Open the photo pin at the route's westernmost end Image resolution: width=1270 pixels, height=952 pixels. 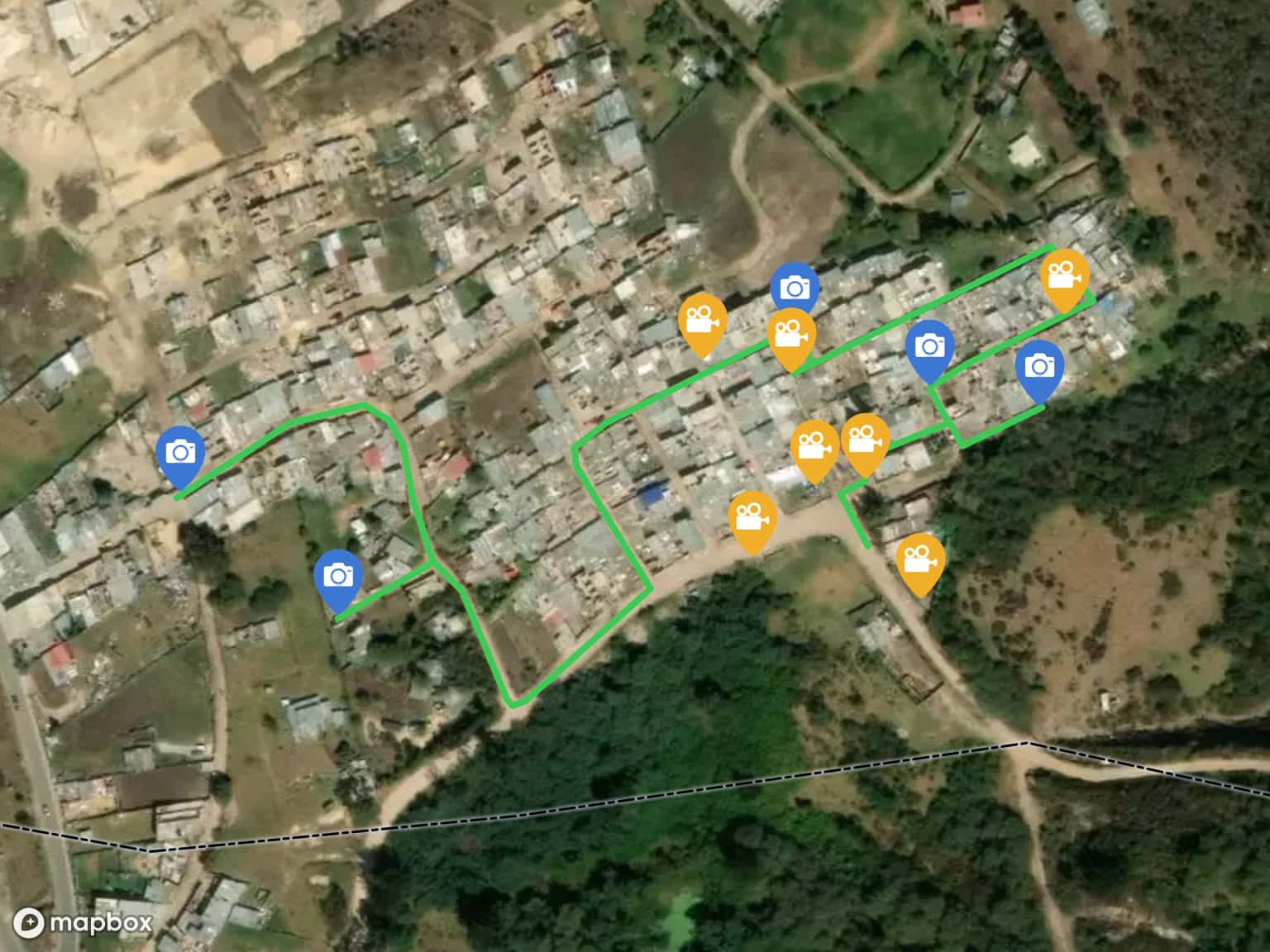pos(180,452)
